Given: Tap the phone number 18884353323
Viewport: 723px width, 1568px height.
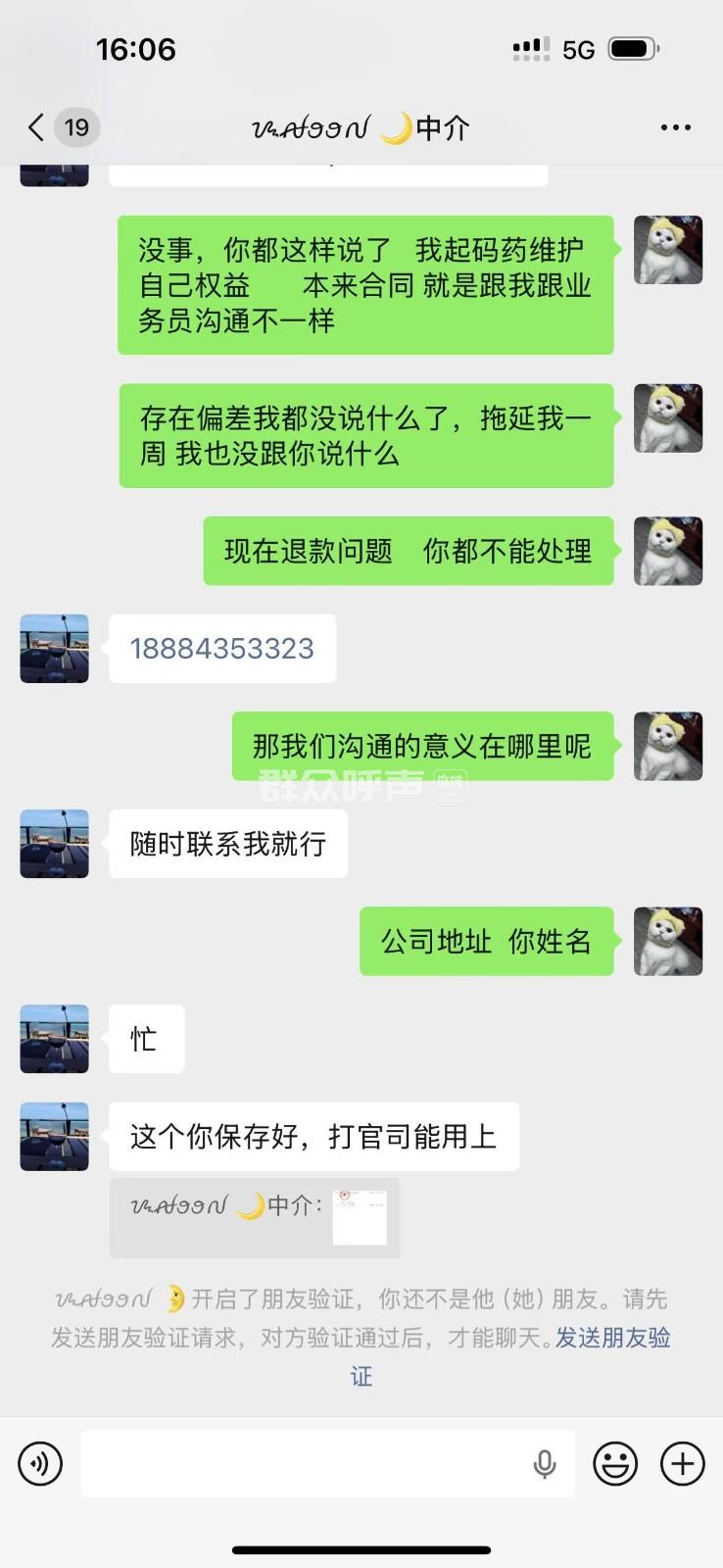Looking at the screenshot, I should pyautogui.click(x=222, y=649).
